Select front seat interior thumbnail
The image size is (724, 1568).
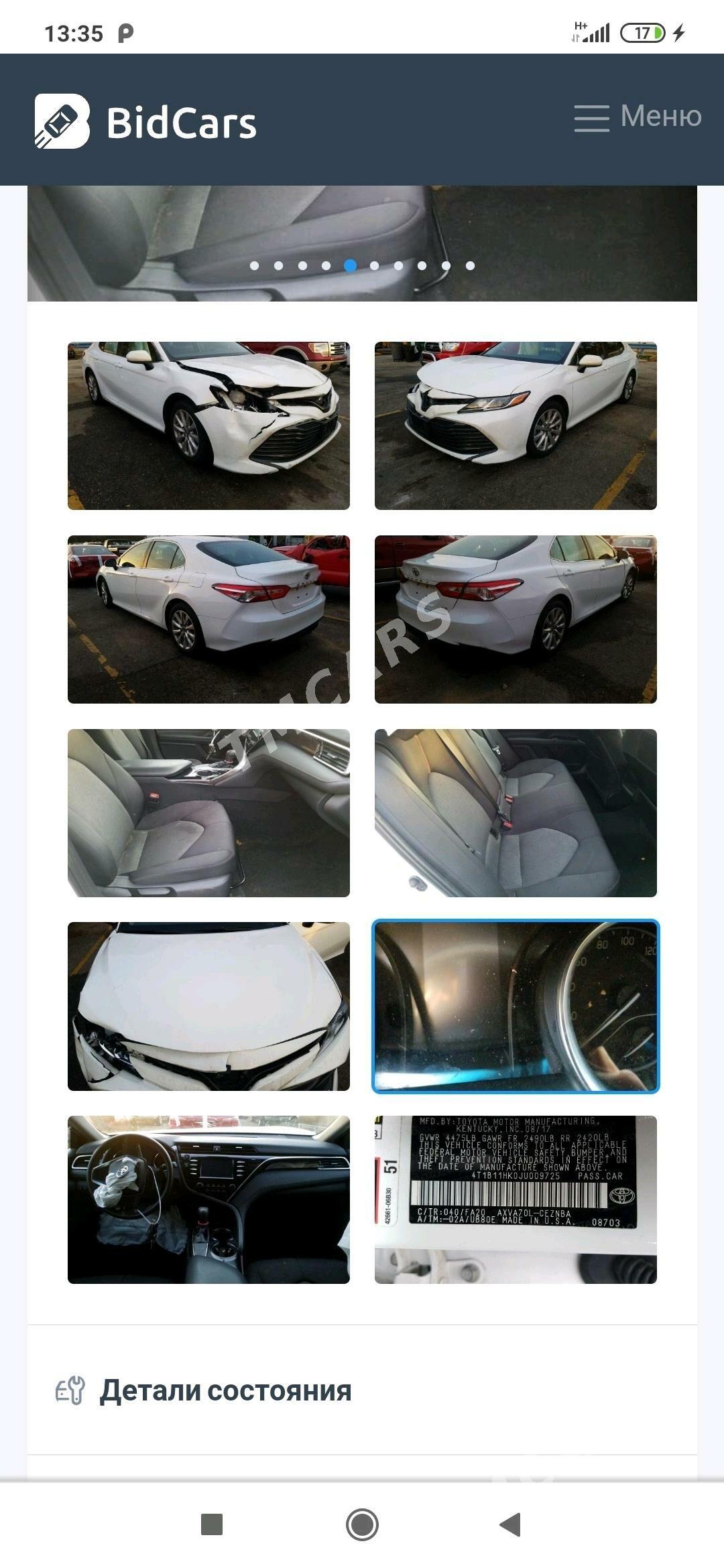(208, 813)
